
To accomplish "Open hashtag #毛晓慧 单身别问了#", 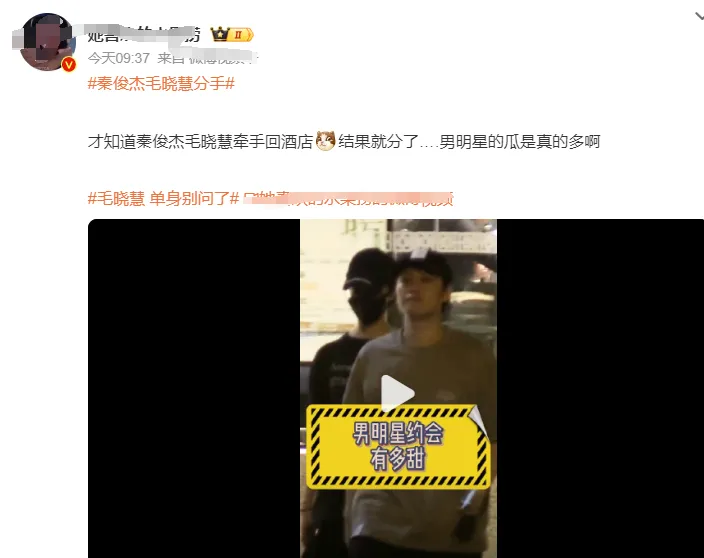I will pos(163,198).
